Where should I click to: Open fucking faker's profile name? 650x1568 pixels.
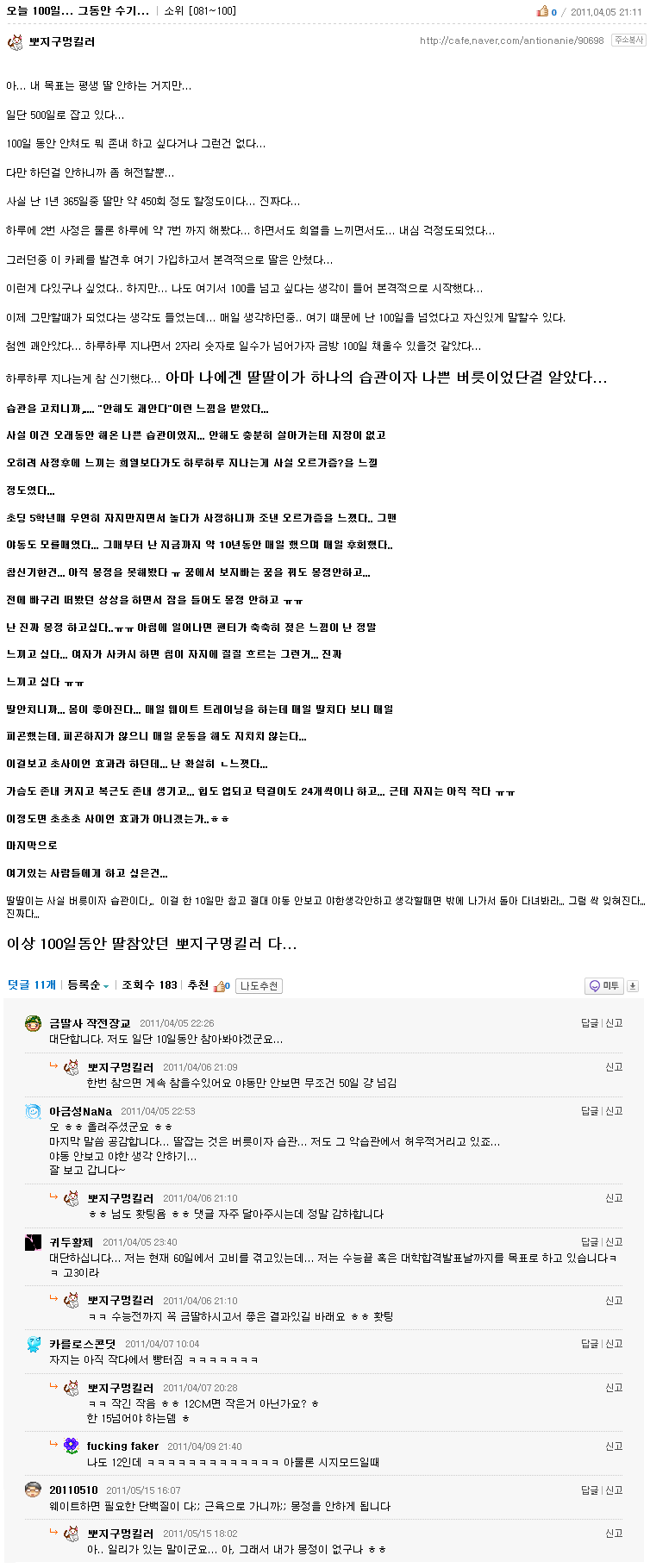click(122, 1446)
